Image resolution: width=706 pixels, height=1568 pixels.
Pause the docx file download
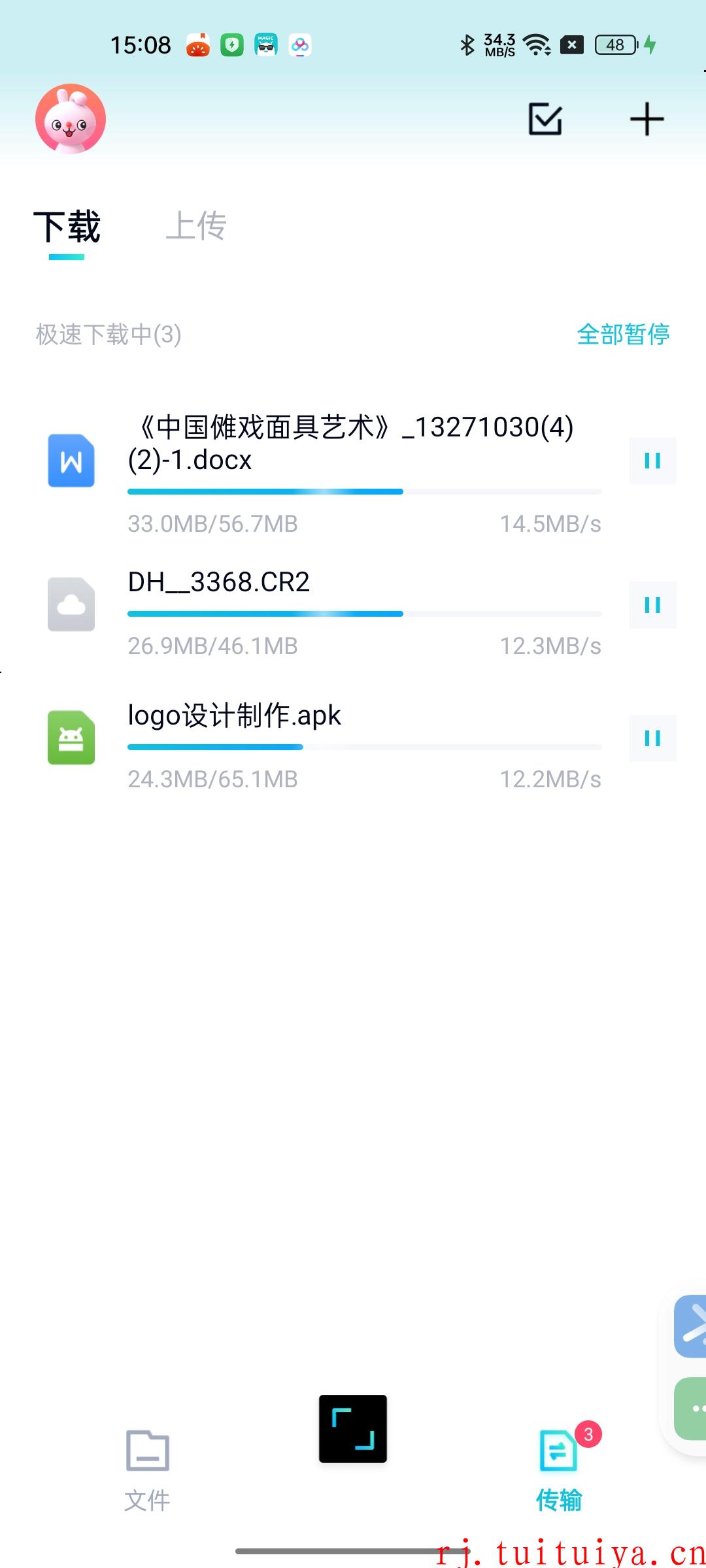pyautogui.click(x=652, y=461)
